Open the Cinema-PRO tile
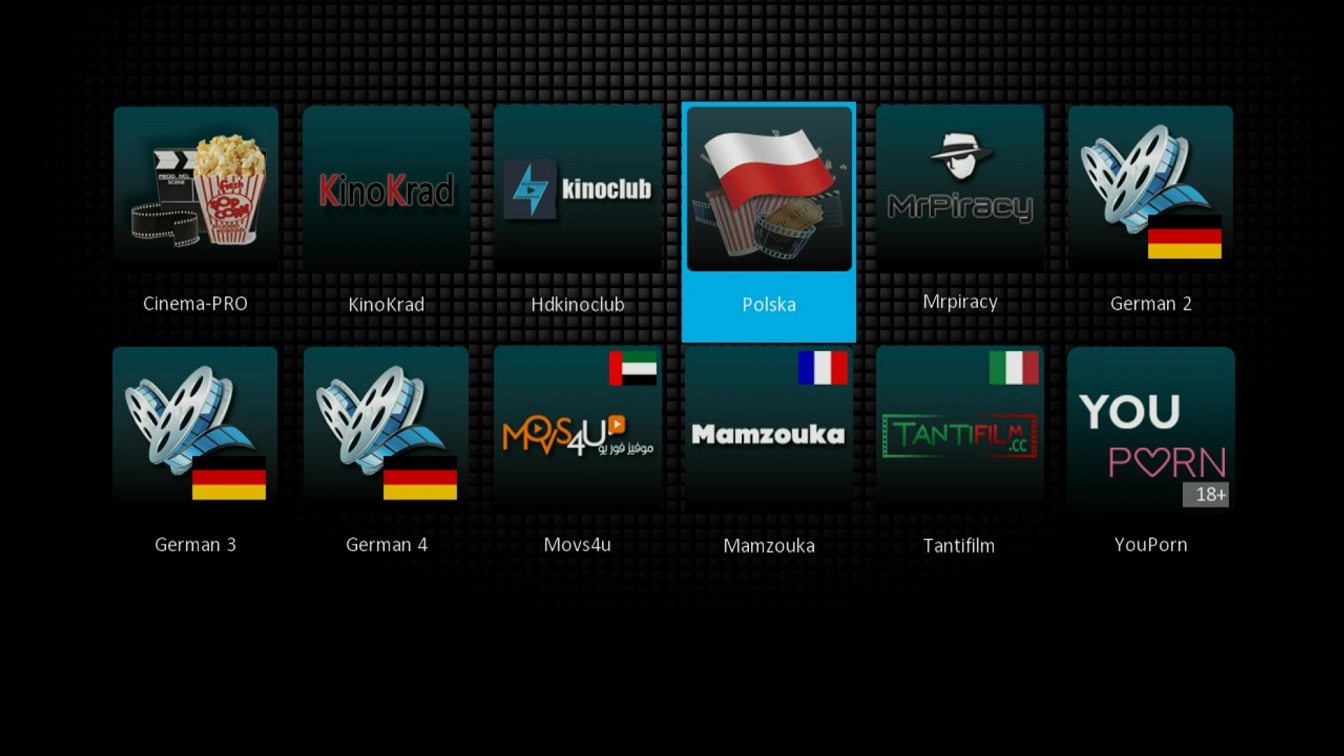 (x=196, y=190)
